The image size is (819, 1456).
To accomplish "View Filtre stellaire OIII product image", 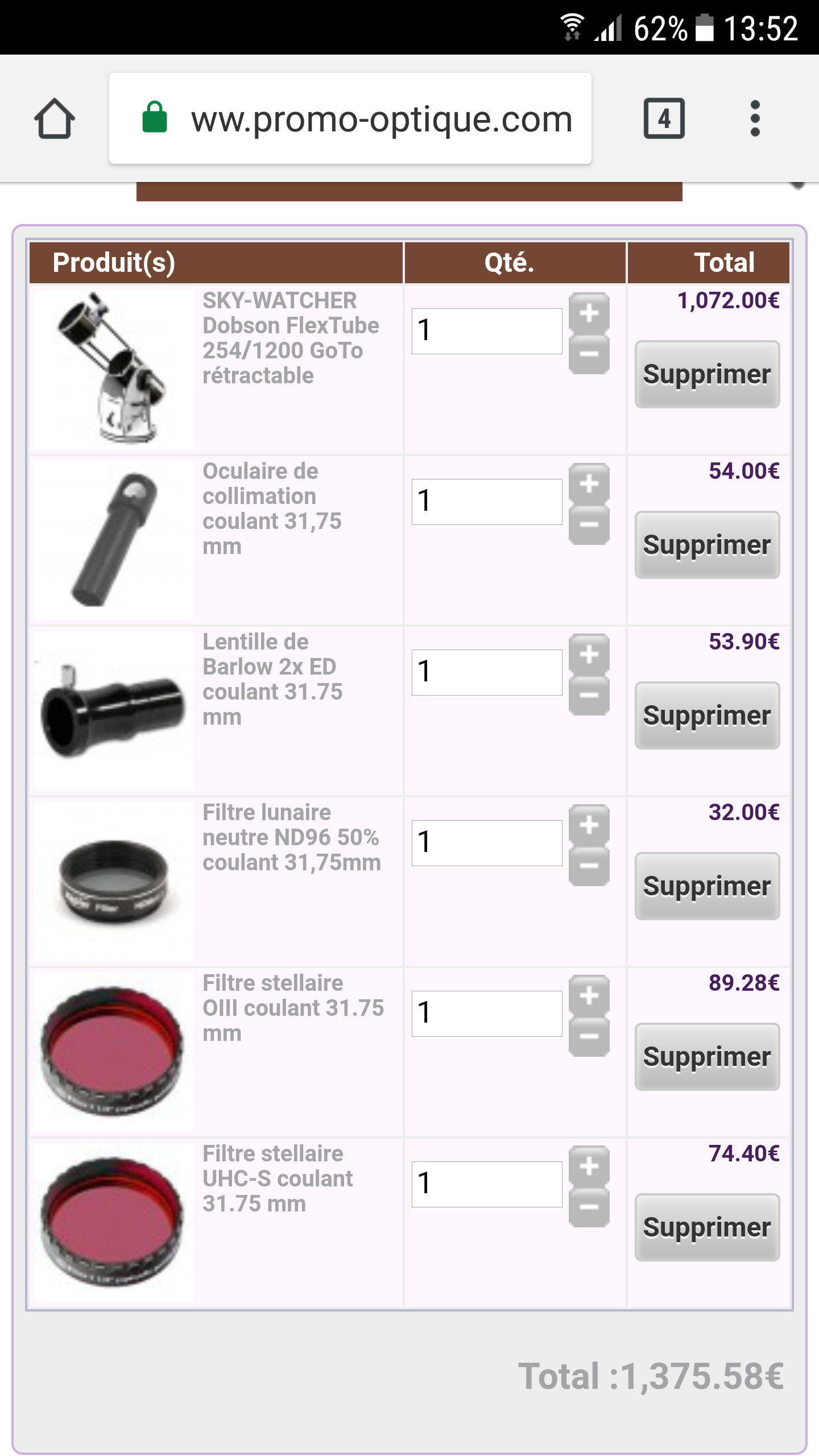I will [113, 1051].
